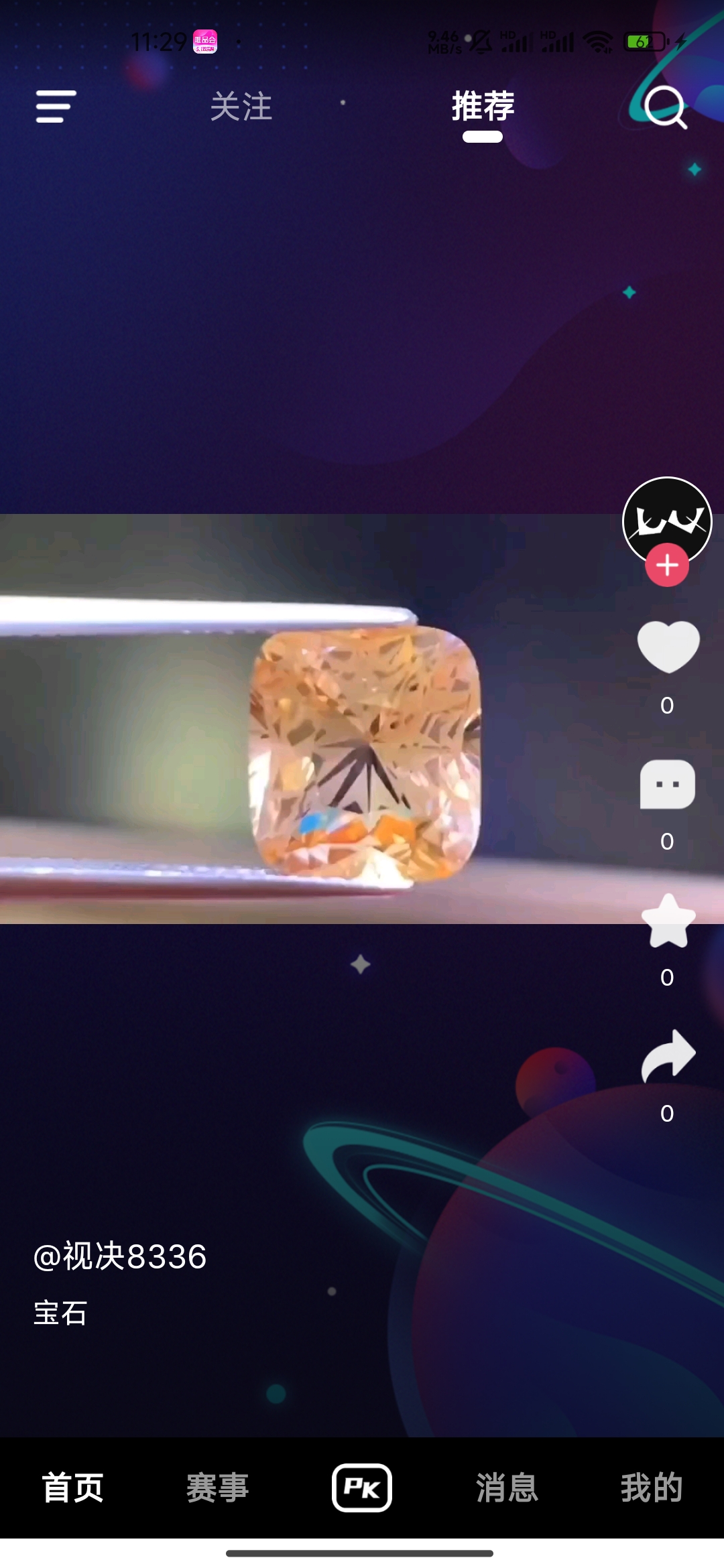
Task: Open the PK button
Action: 362,1488
